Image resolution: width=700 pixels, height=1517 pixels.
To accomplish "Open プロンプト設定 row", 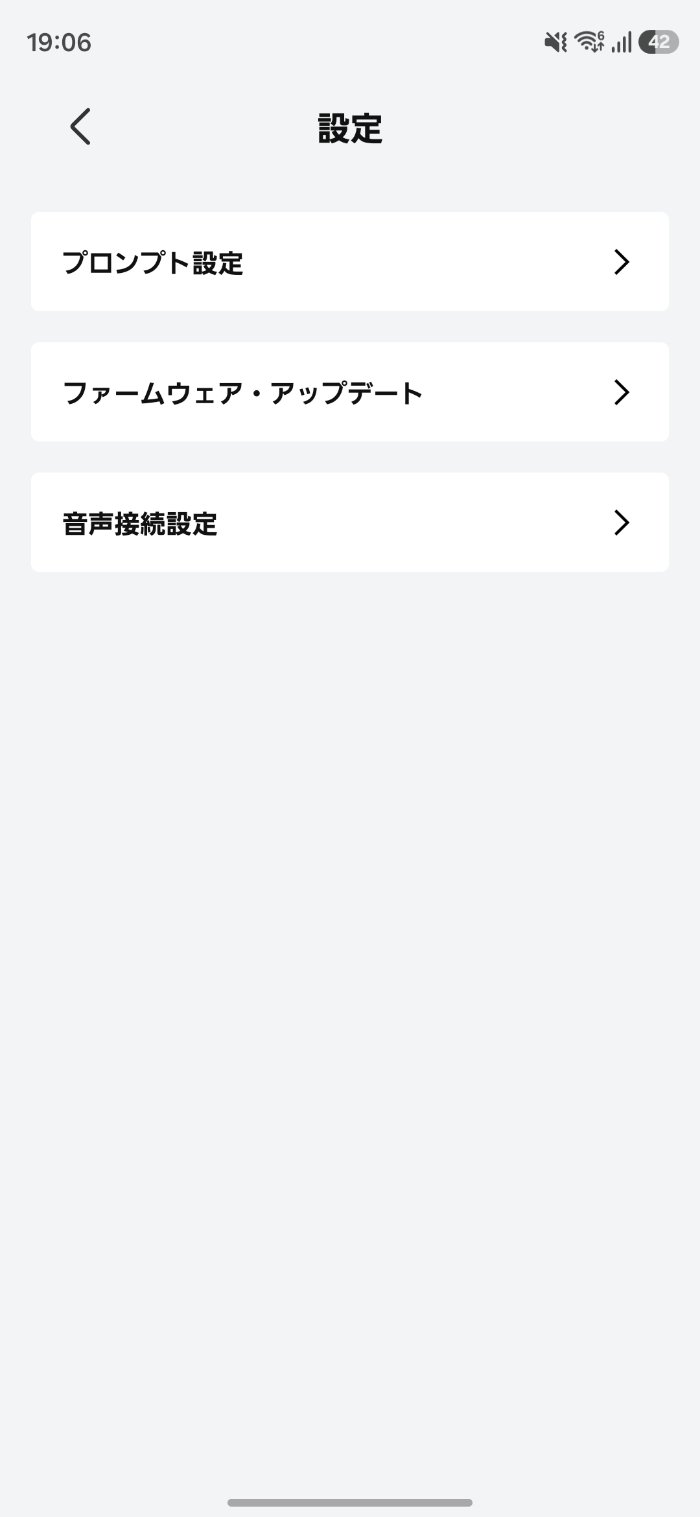I will (x=350, y=262).
